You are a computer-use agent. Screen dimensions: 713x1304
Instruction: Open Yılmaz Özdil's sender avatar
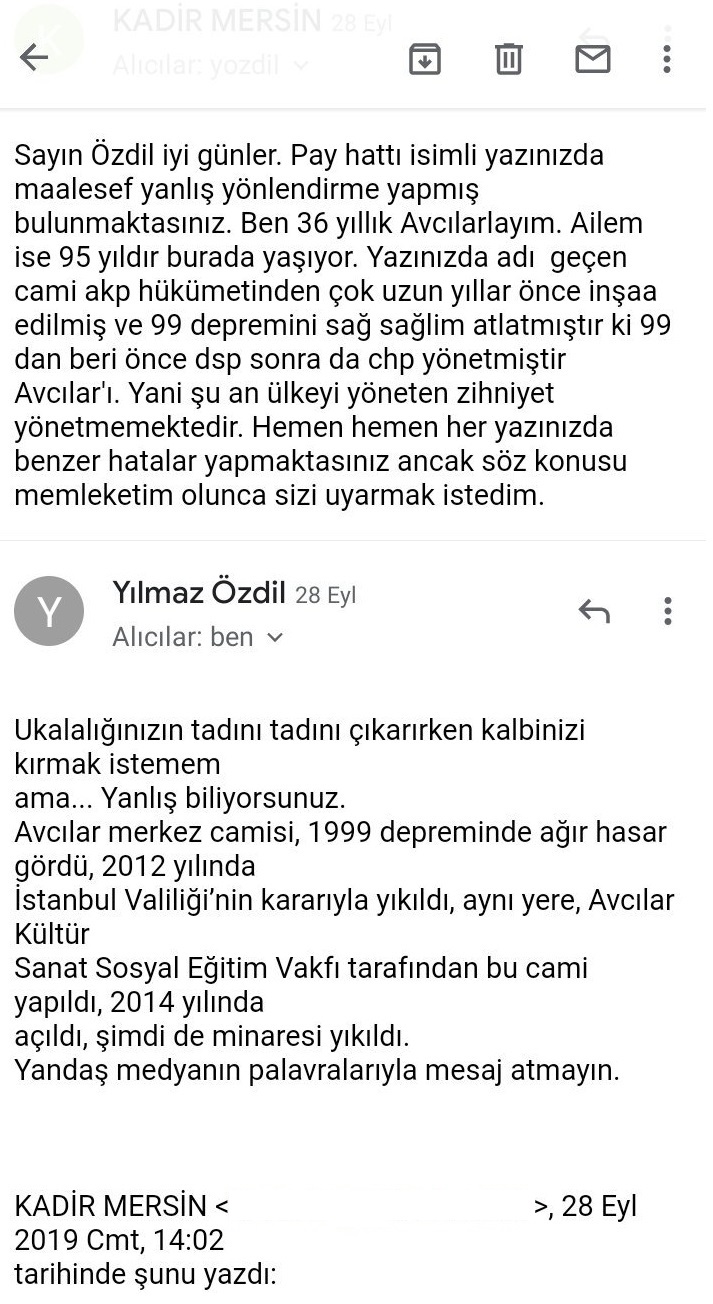48,611
